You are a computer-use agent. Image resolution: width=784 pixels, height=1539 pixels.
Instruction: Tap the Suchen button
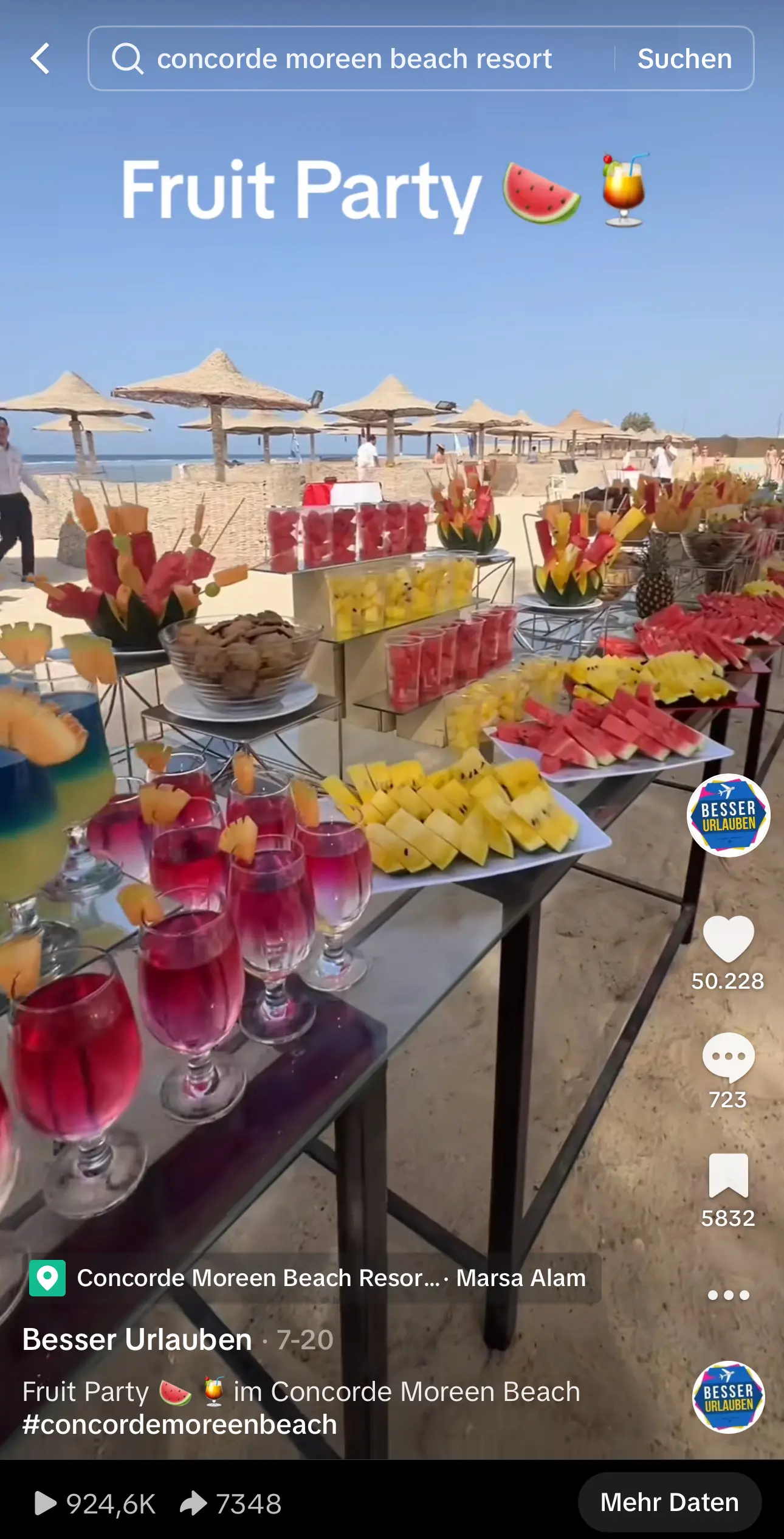point(684,59)
